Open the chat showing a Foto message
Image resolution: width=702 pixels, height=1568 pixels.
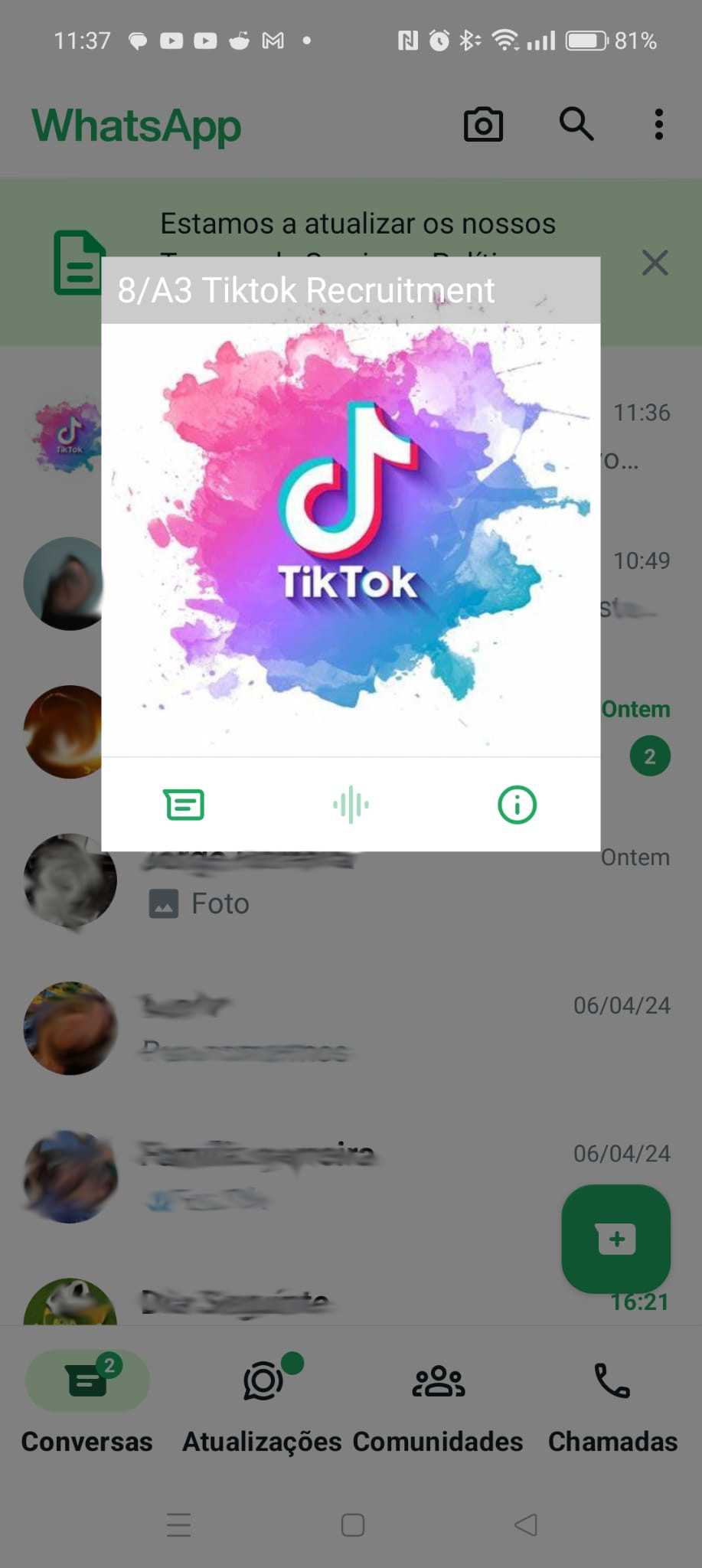[x=351, y=880]
